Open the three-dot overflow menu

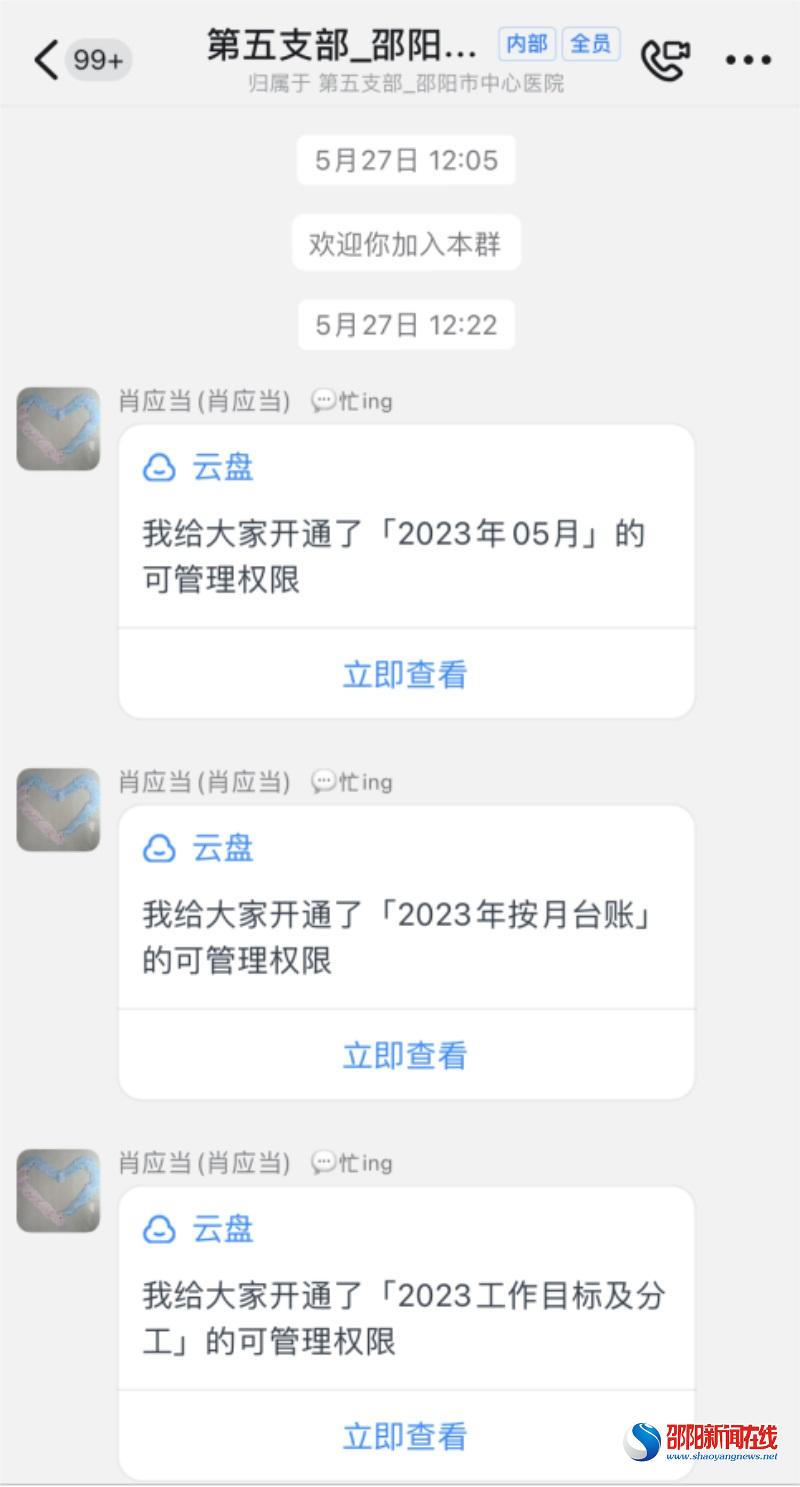point(748,60)
